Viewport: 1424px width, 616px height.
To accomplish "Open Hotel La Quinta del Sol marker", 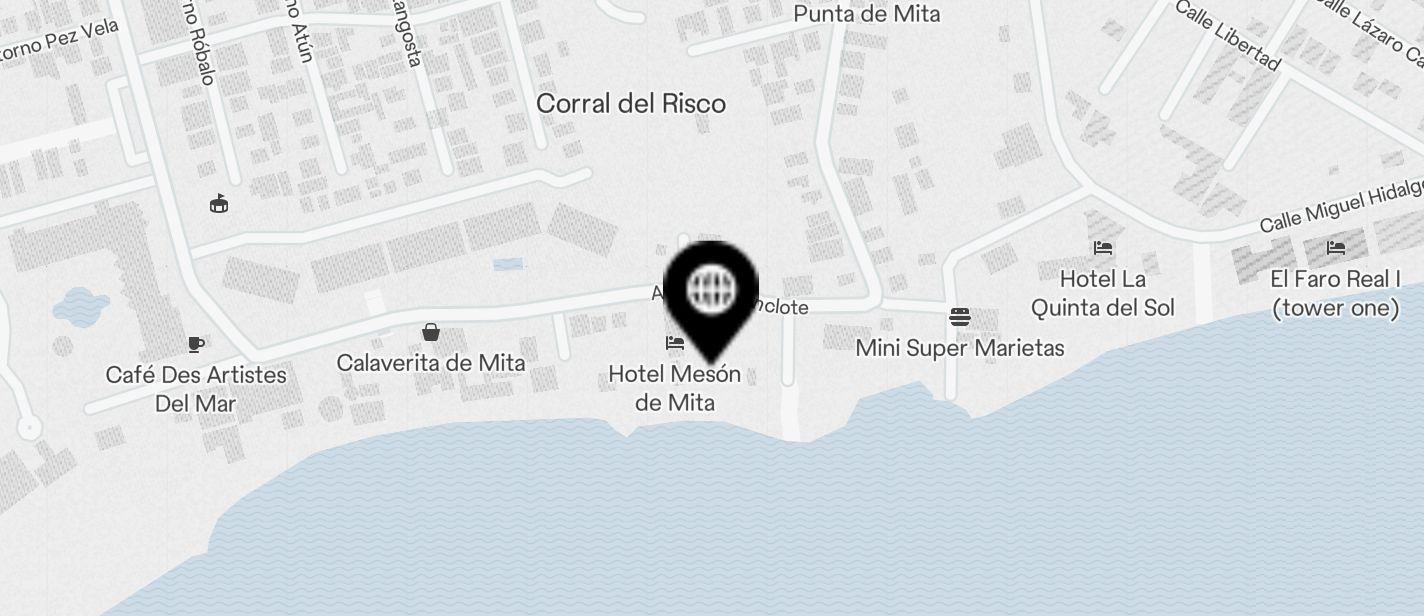I will click(1103, 248).
